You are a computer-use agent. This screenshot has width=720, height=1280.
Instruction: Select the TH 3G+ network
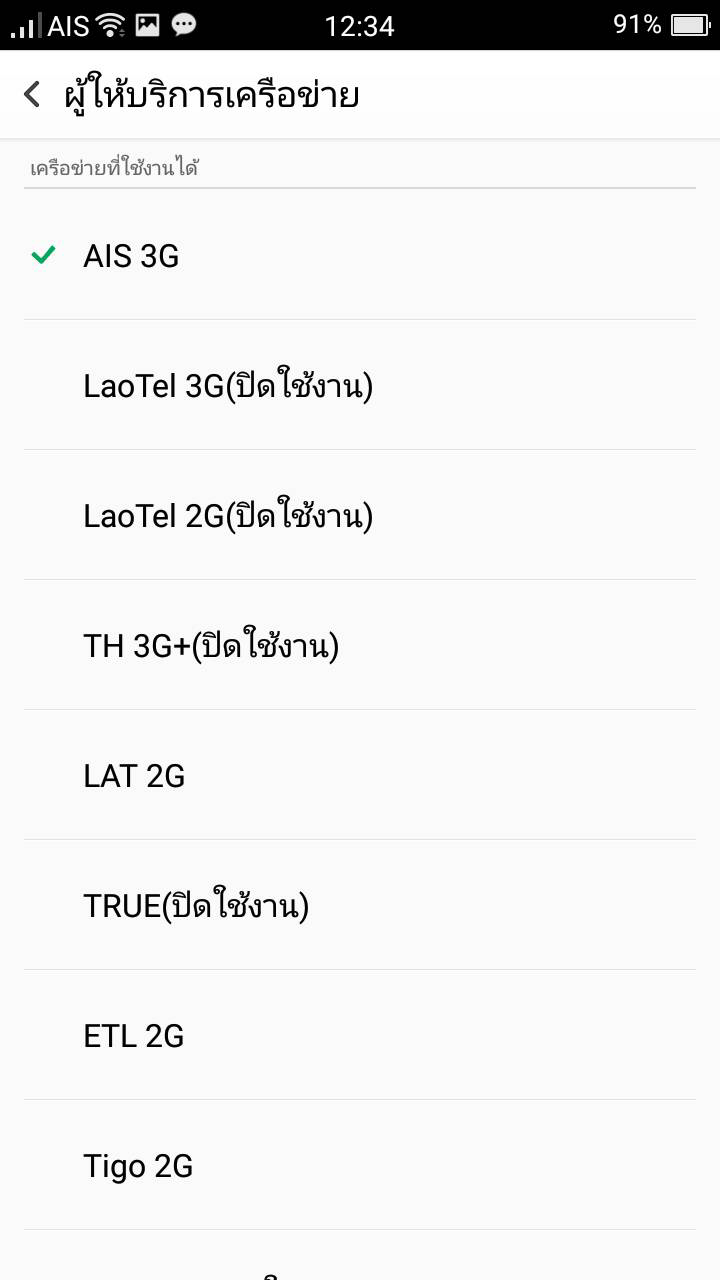[x=360, y=645]
